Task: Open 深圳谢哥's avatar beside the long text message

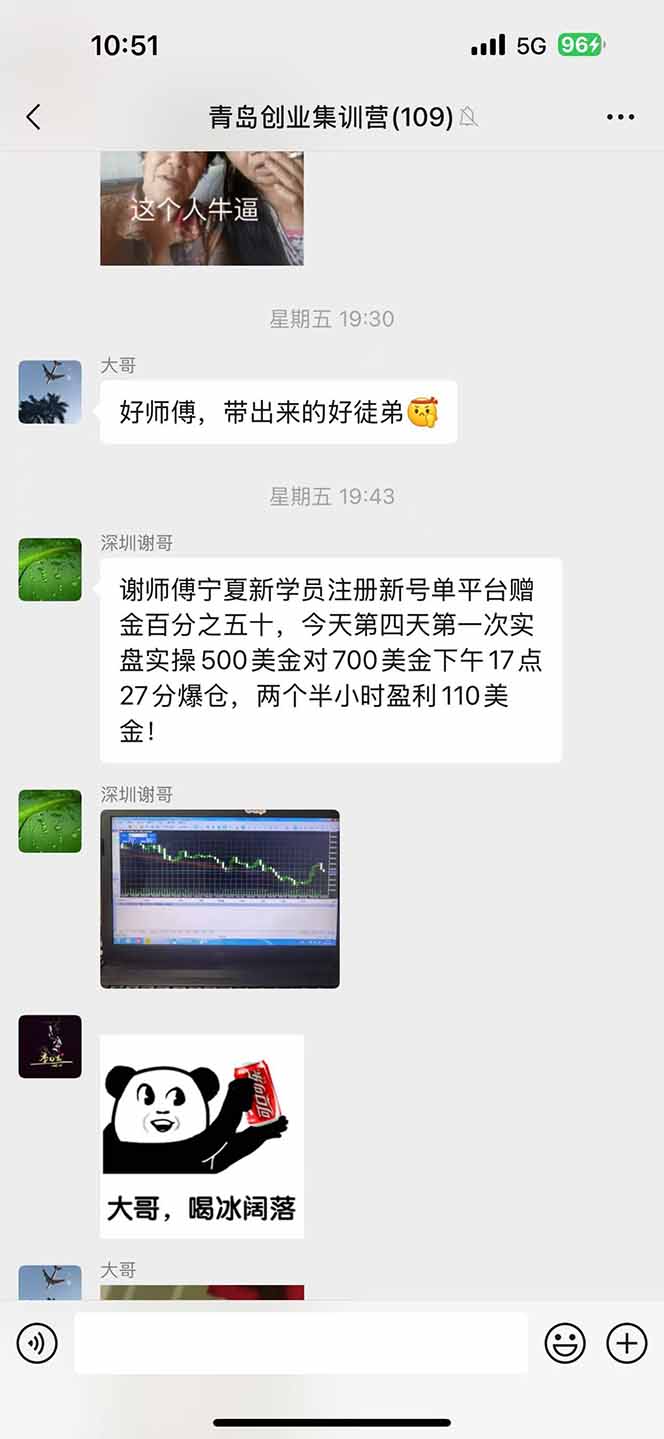Action: pyautogui.click(x=50, y=569)
